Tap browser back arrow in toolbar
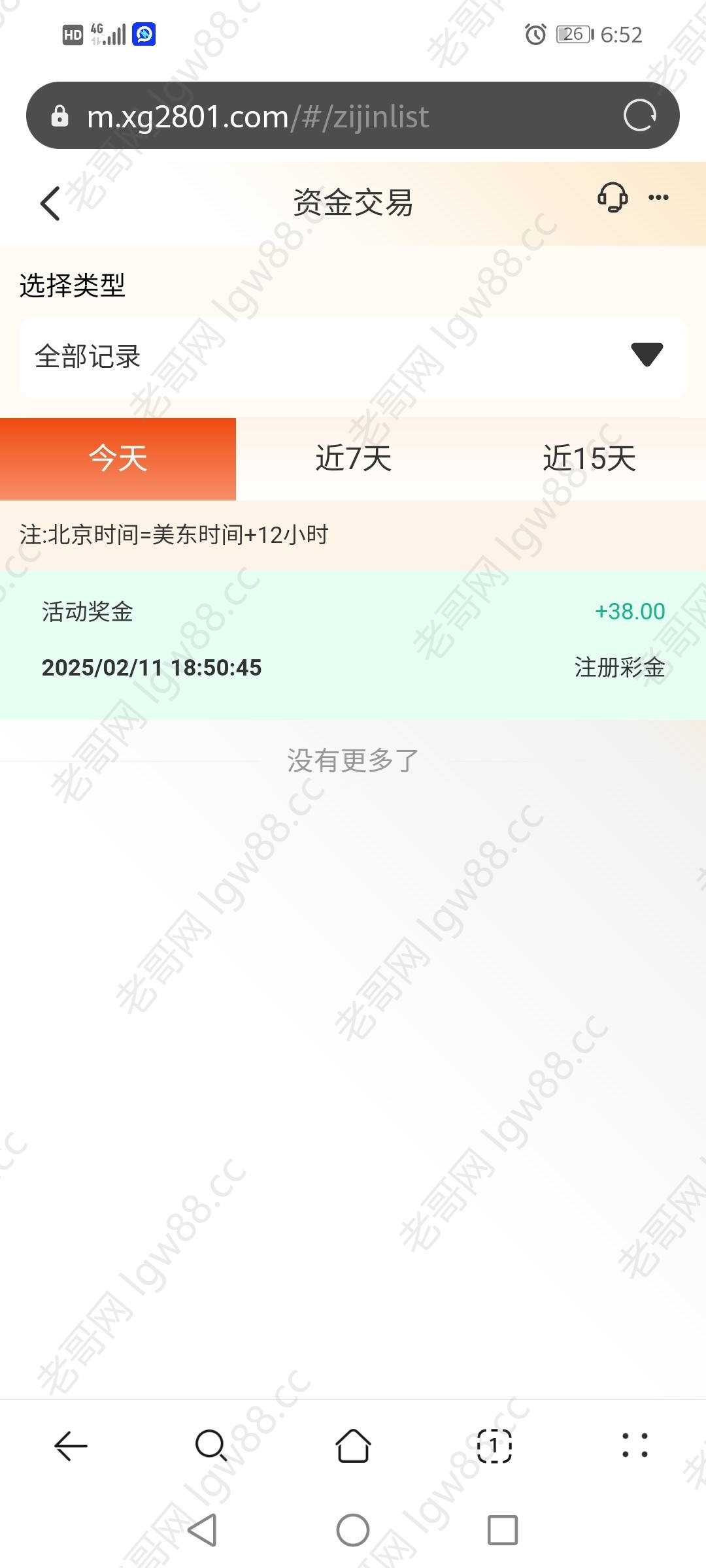This screenshot has height=1568, width=706. (71, 1445)
